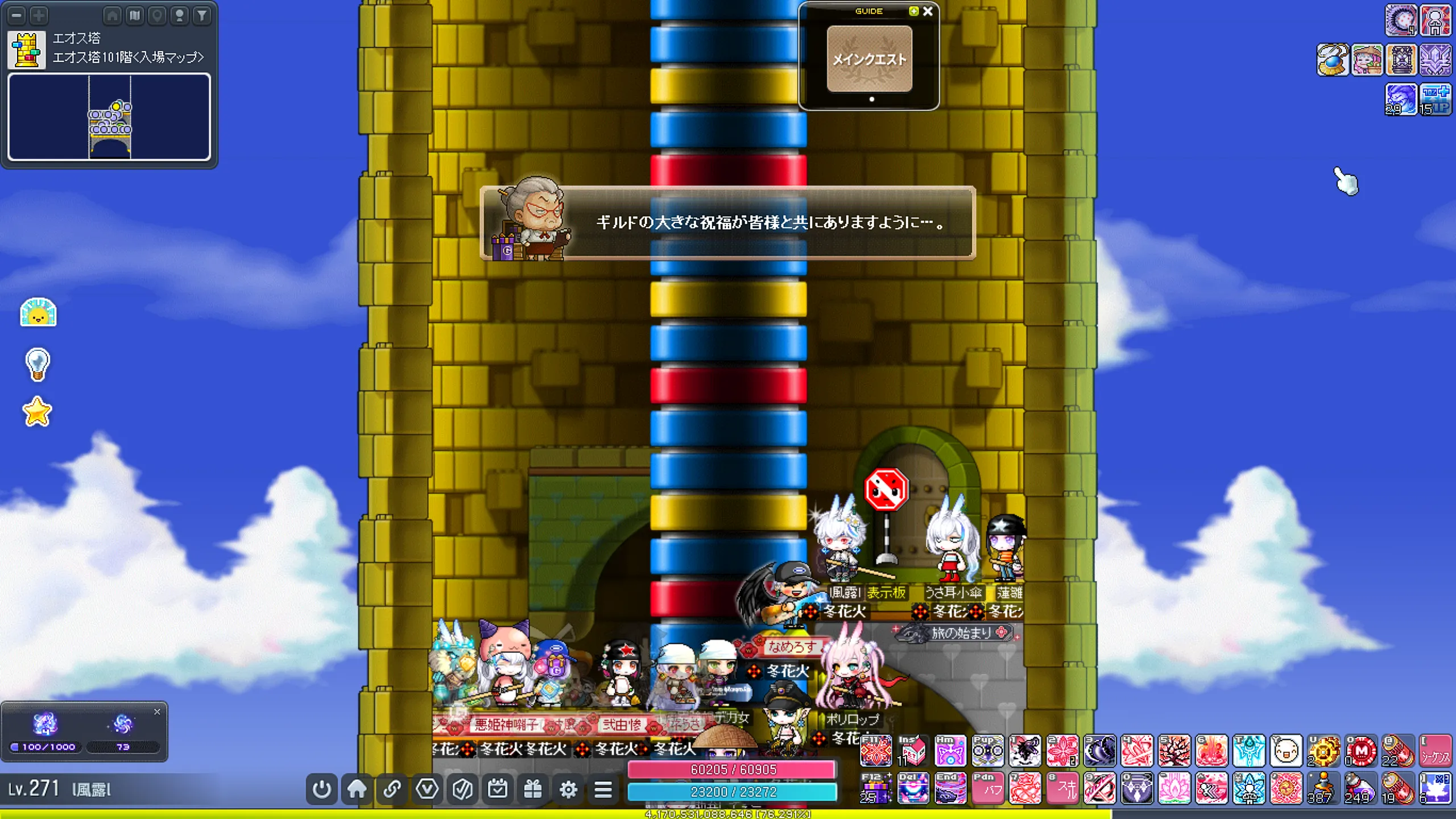Open the power button menu

pos(321,789)
